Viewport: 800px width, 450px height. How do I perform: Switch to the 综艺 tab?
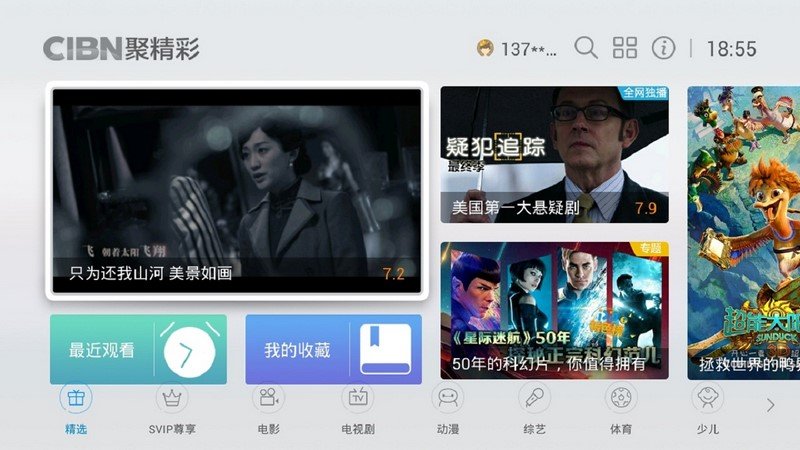534,408
